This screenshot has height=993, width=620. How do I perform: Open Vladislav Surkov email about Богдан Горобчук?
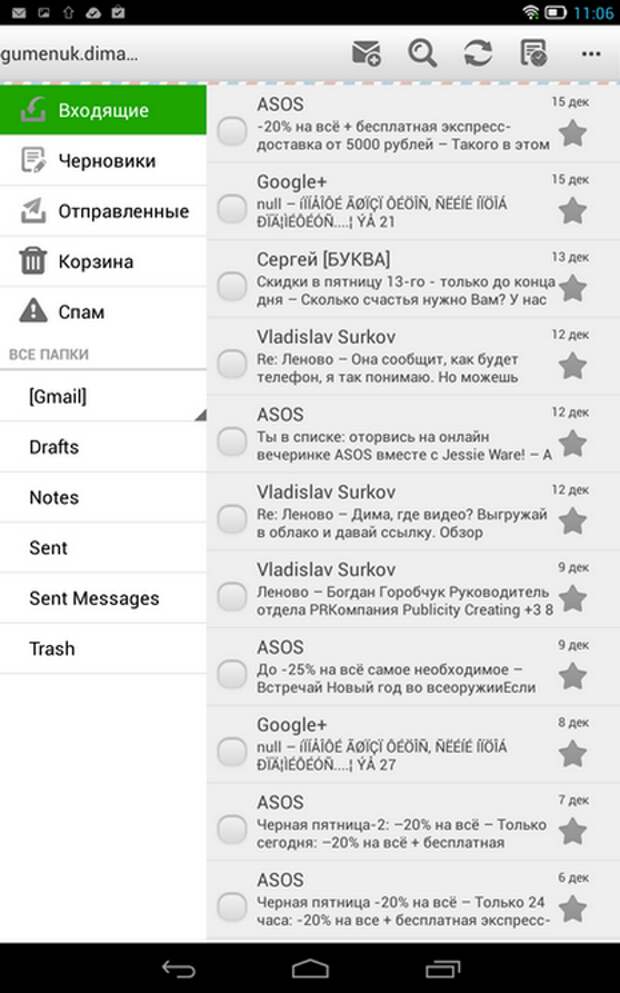click(x=414, y=590)
